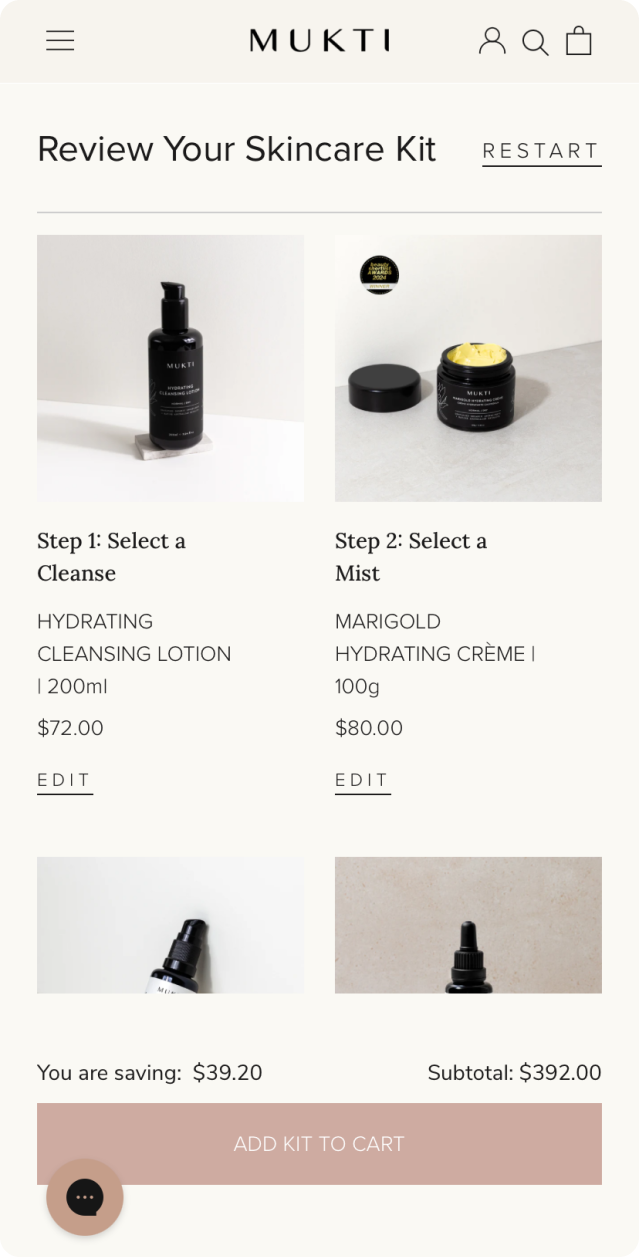Open the search icon
Viewport: 639px width, 1257px height.
(x=536, y=41)
